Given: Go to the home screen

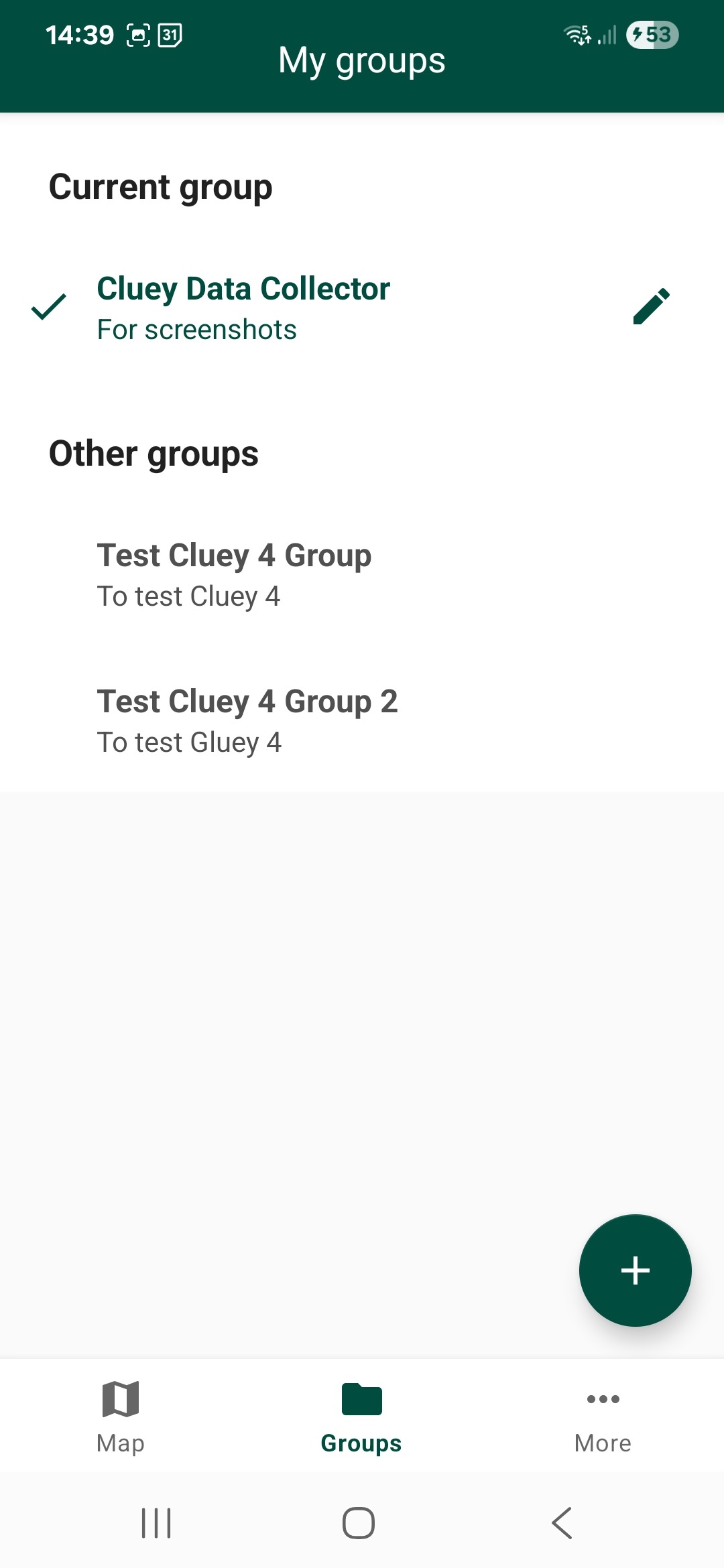Looking at the screenshot, I should (359, 1523).
